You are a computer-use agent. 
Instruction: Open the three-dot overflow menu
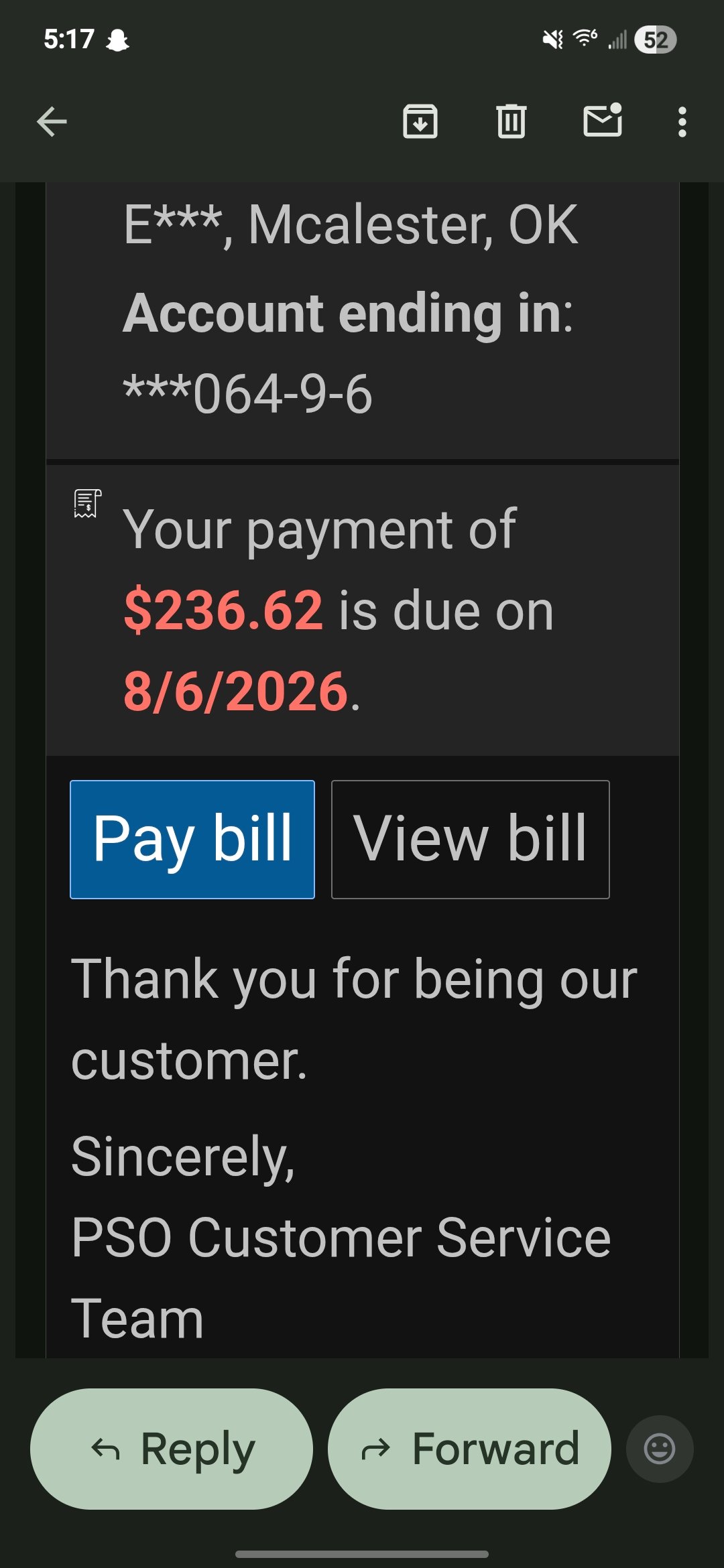click(x=682, y=122)
